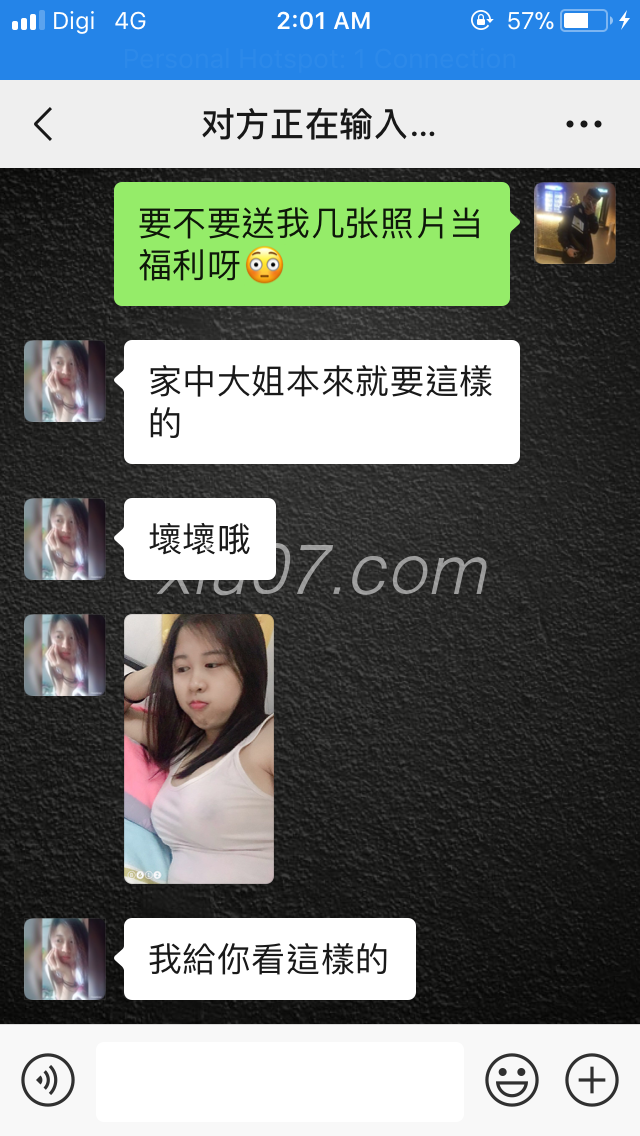
Task: Open the emoji picker
Action: click(512, 1080)
